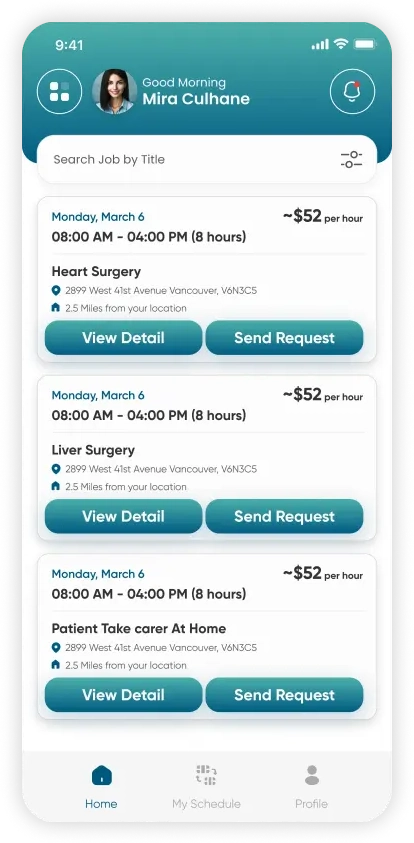
Task: Go to the Home tab
Action: (101, 787)
